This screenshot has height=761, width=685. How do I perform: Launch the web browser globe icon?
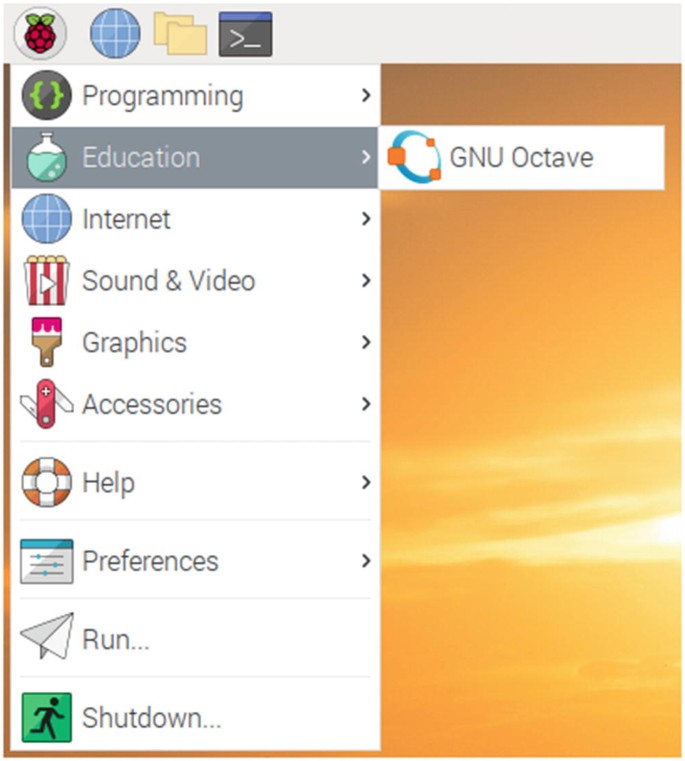coord(115,34)
